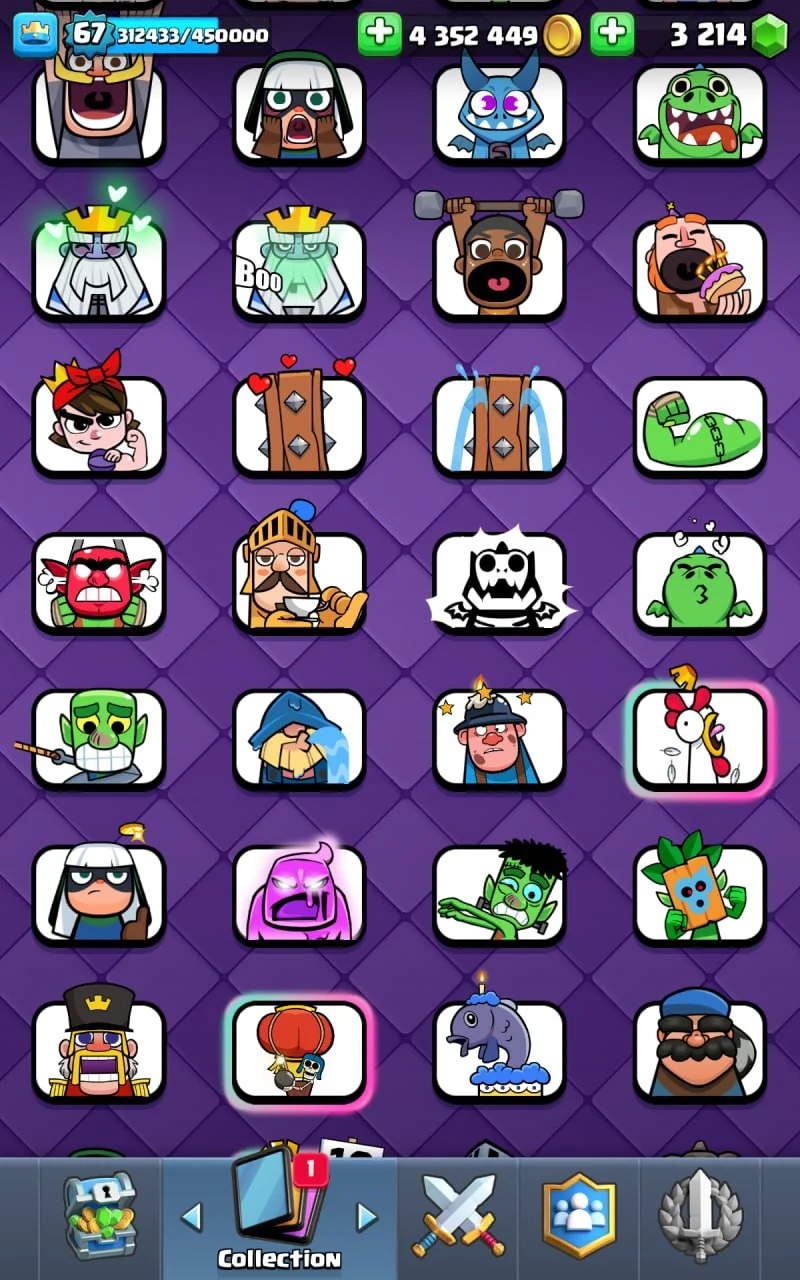
Task: Add more gold with the plus button
Action: point(379,34)
